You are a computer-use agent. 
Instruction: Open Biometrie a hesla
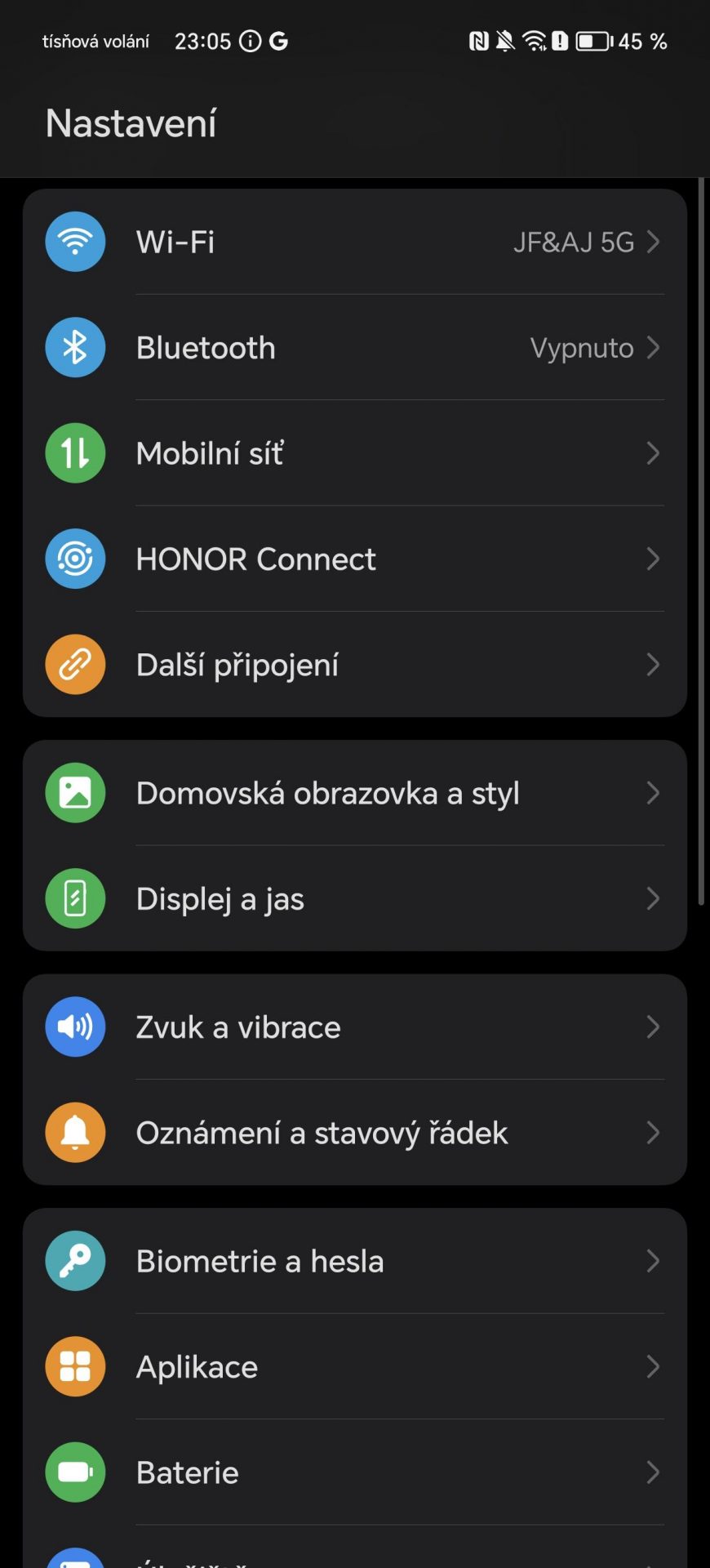pyautogui.click(x=354, y=1261)
